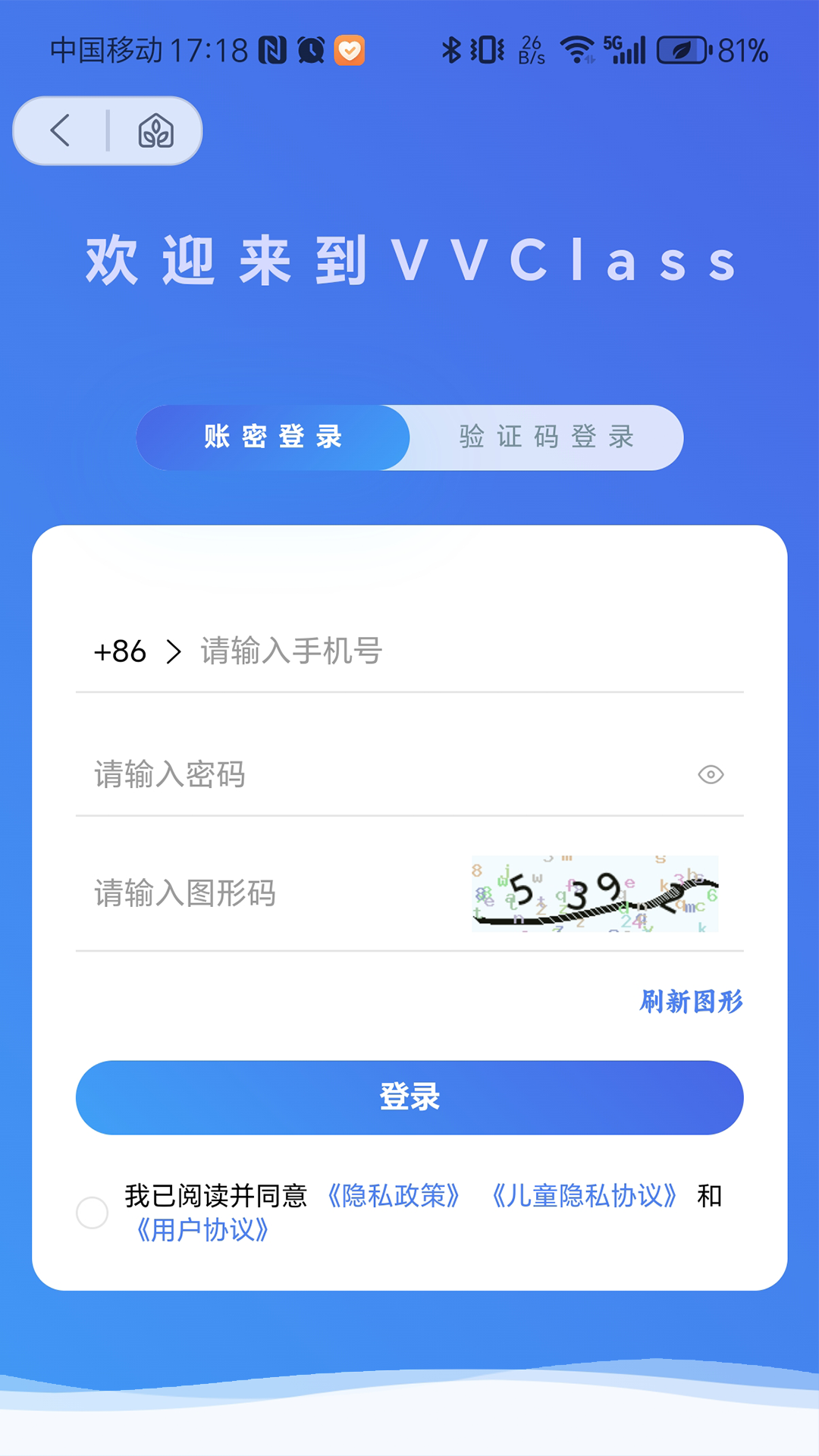Screen dimensions: 819x1456
Task: Check the 我已阅读并同意 agreement circle
Action: pyautogui.click(x=93, y=1213)
